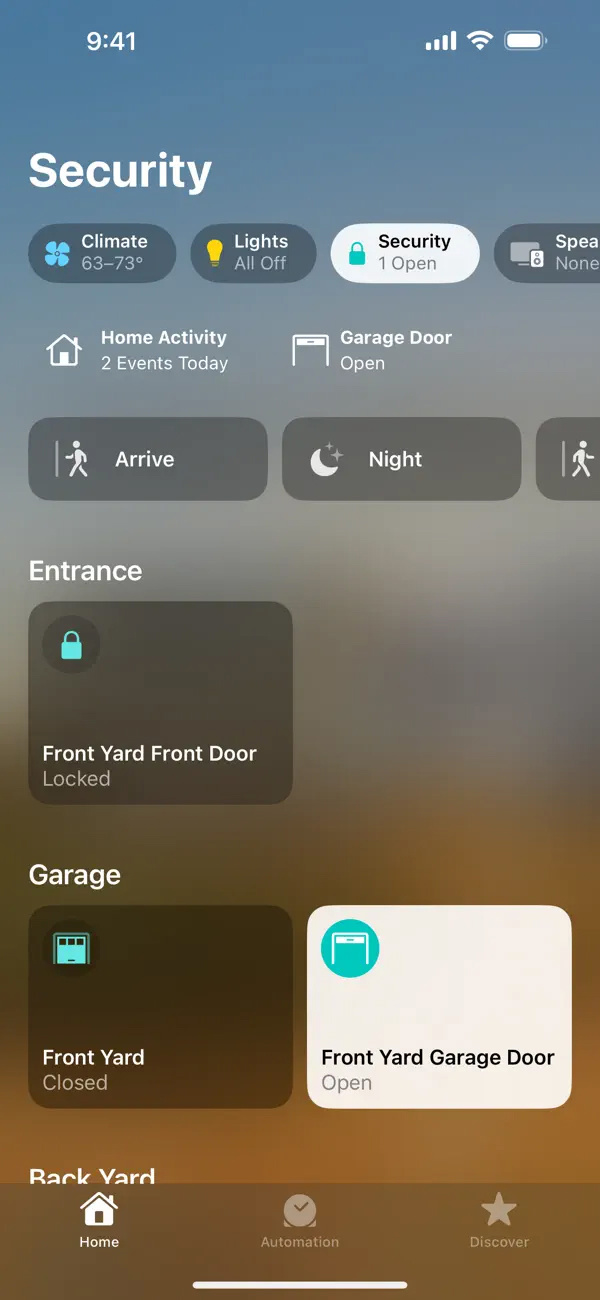
Task: Tap the Security 1 Open chip
Action: (x=405, y=253)
